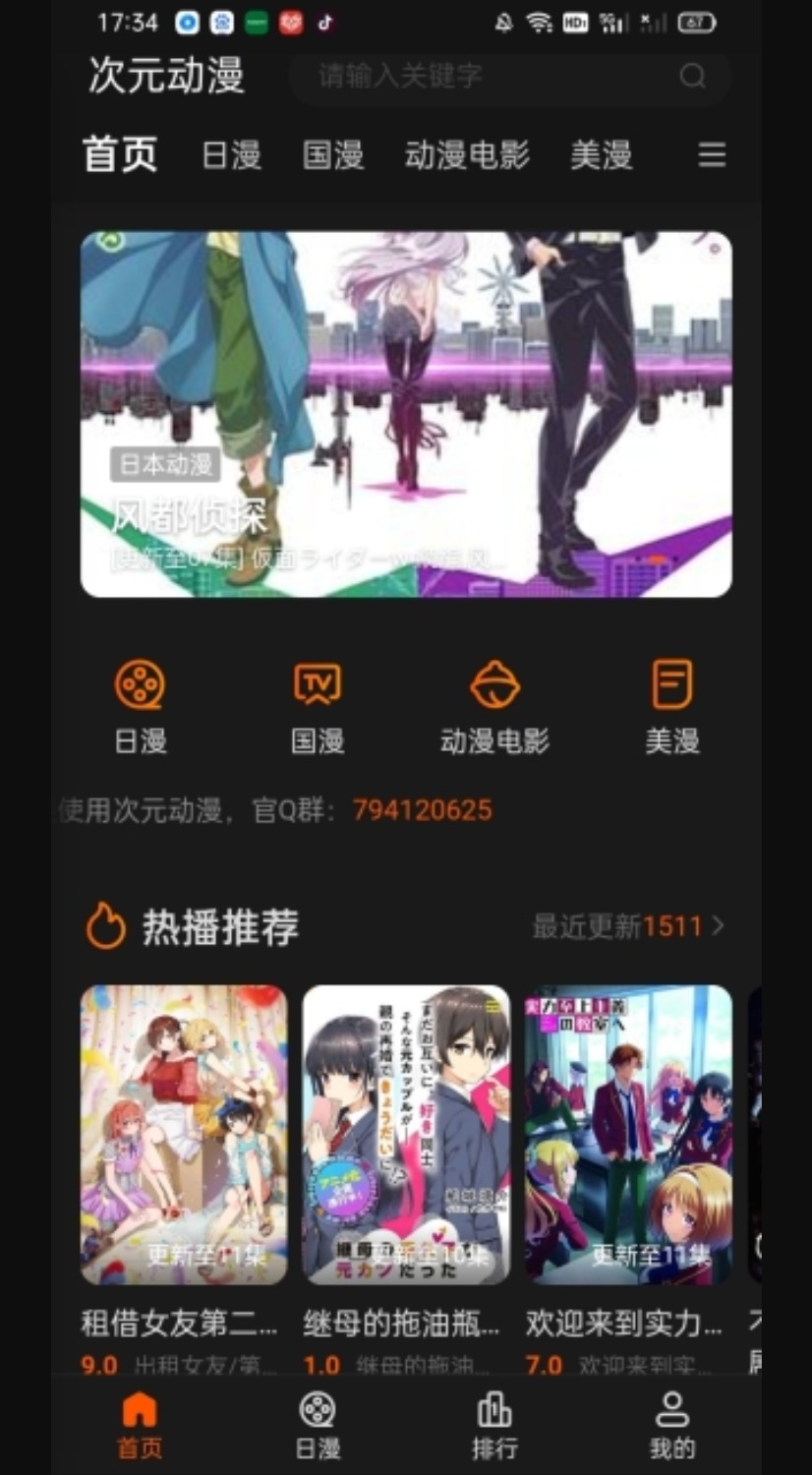Viewport: 812px width, 1475px height.
Task: Switch to the 排行 bottom tab
Action: (x=494, y=1424)
